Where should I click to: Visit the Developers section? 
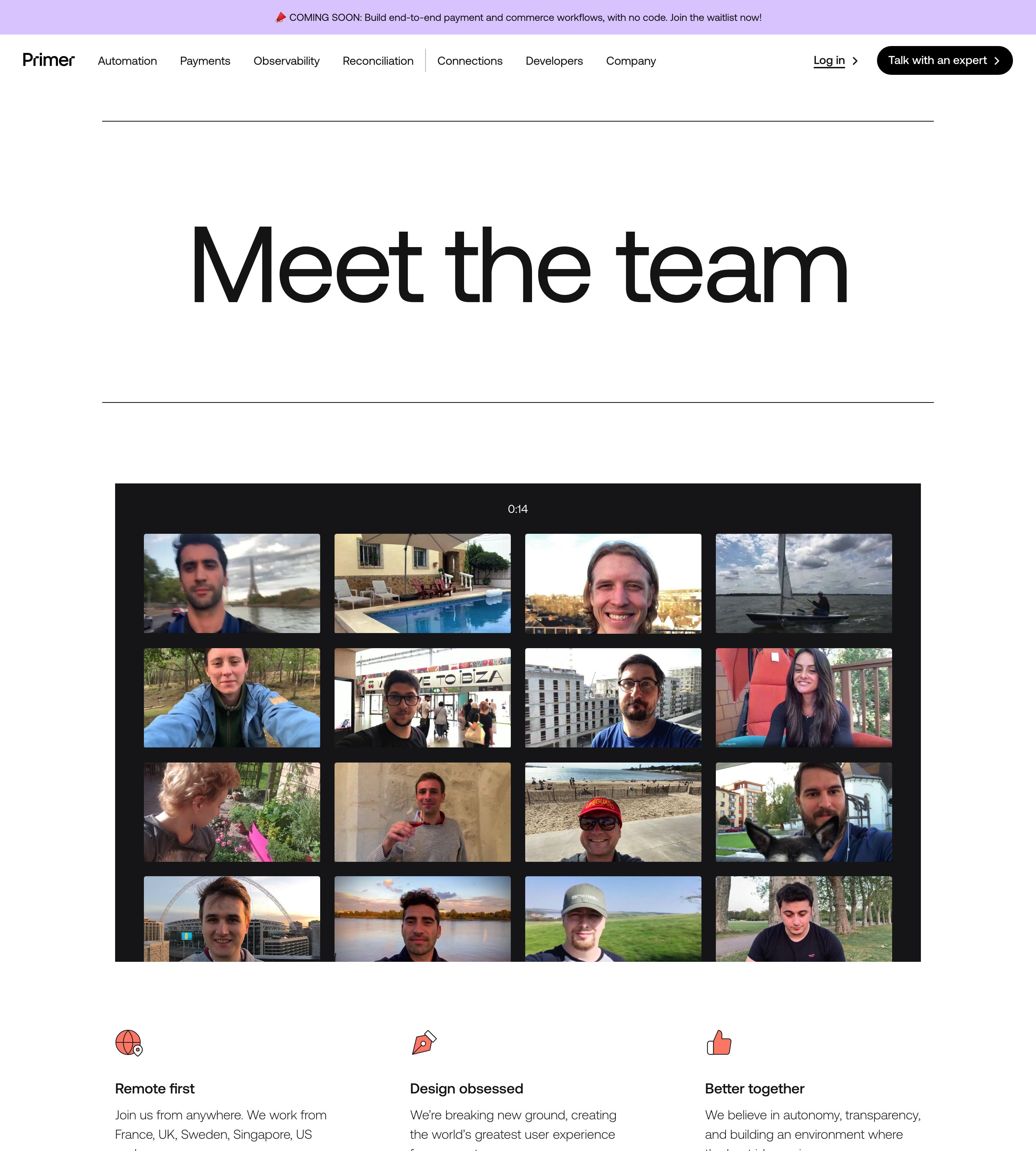554,61
